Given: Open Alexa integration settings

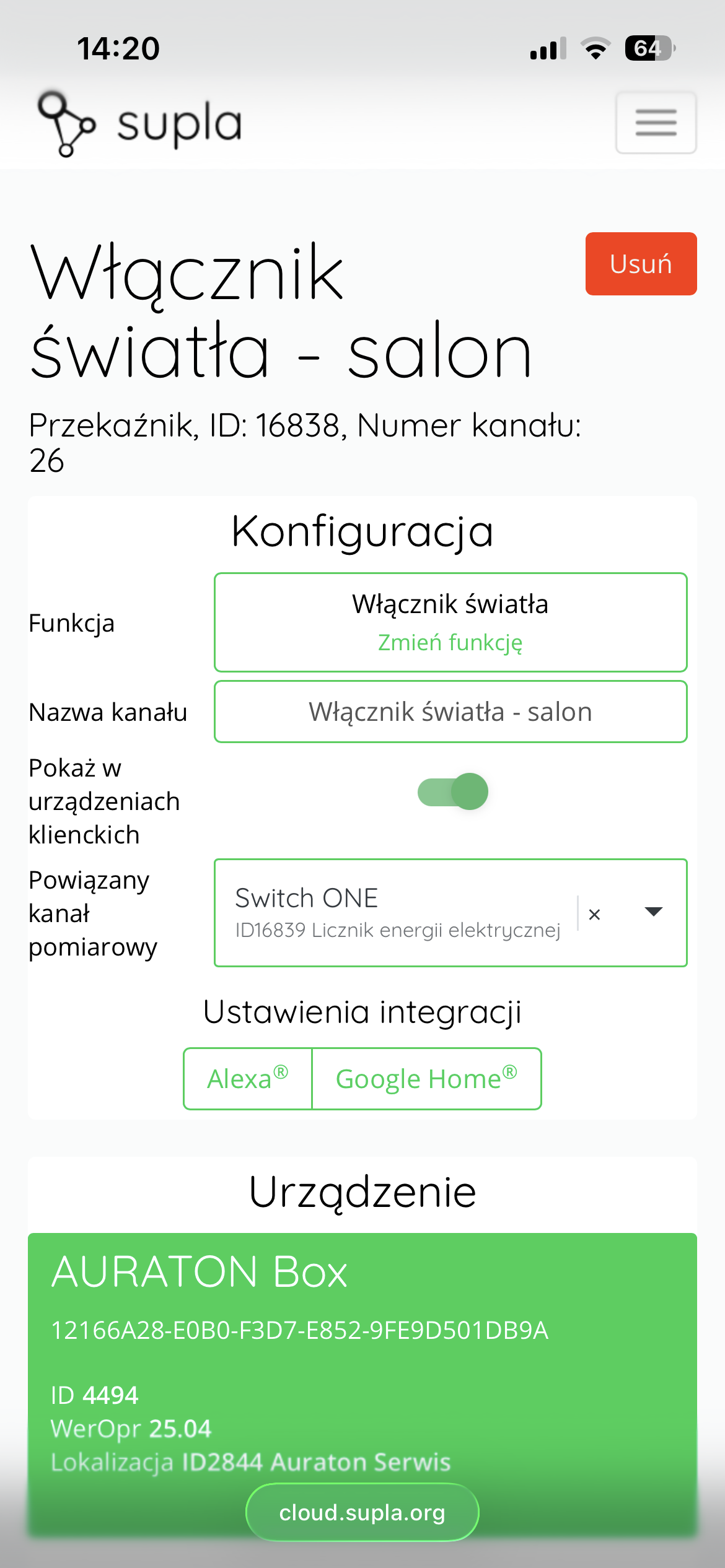Looking at the screenshot, I should [248, 1079].
